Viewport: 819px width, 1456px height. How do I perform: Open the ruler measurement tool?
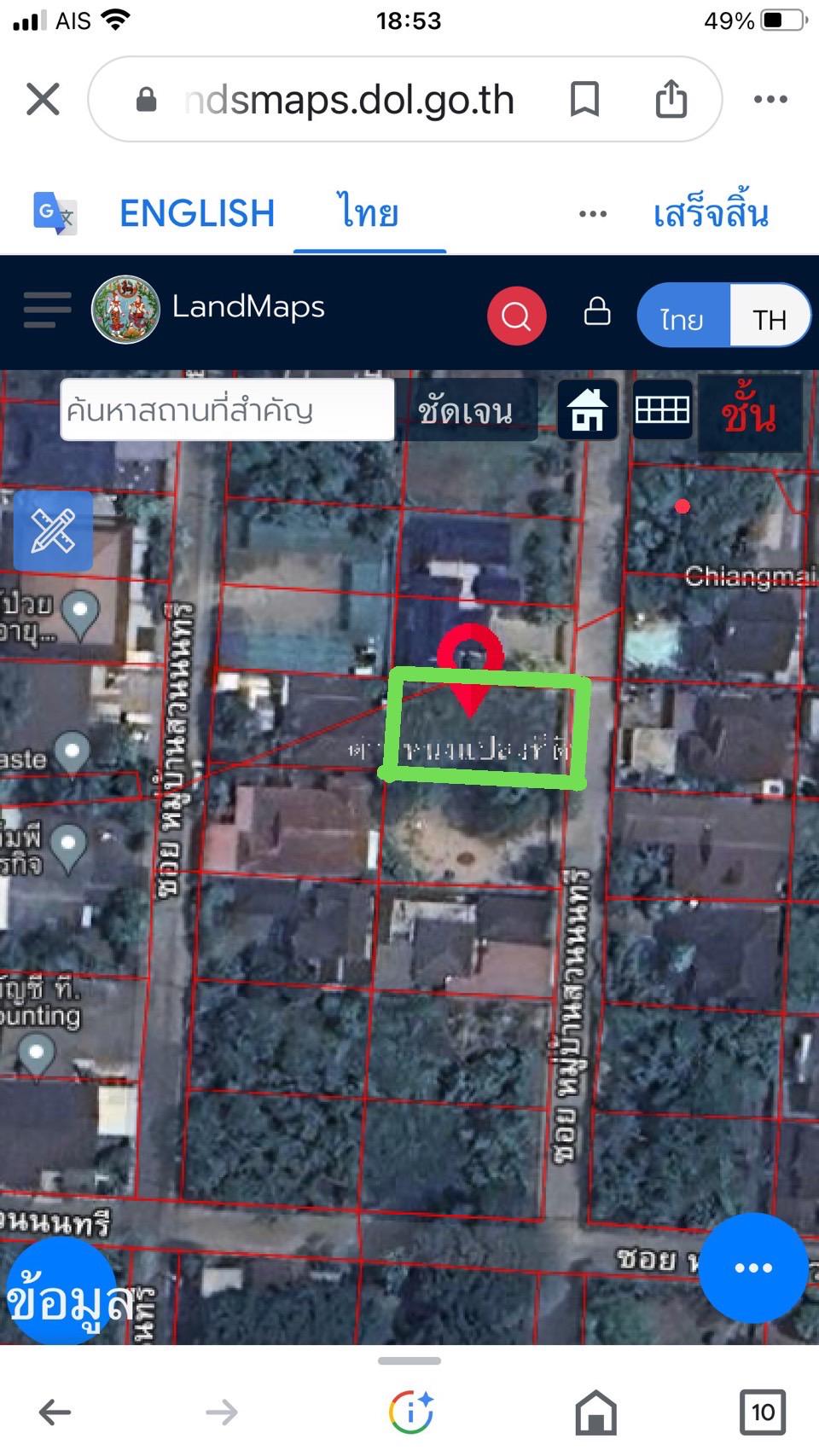53,531
